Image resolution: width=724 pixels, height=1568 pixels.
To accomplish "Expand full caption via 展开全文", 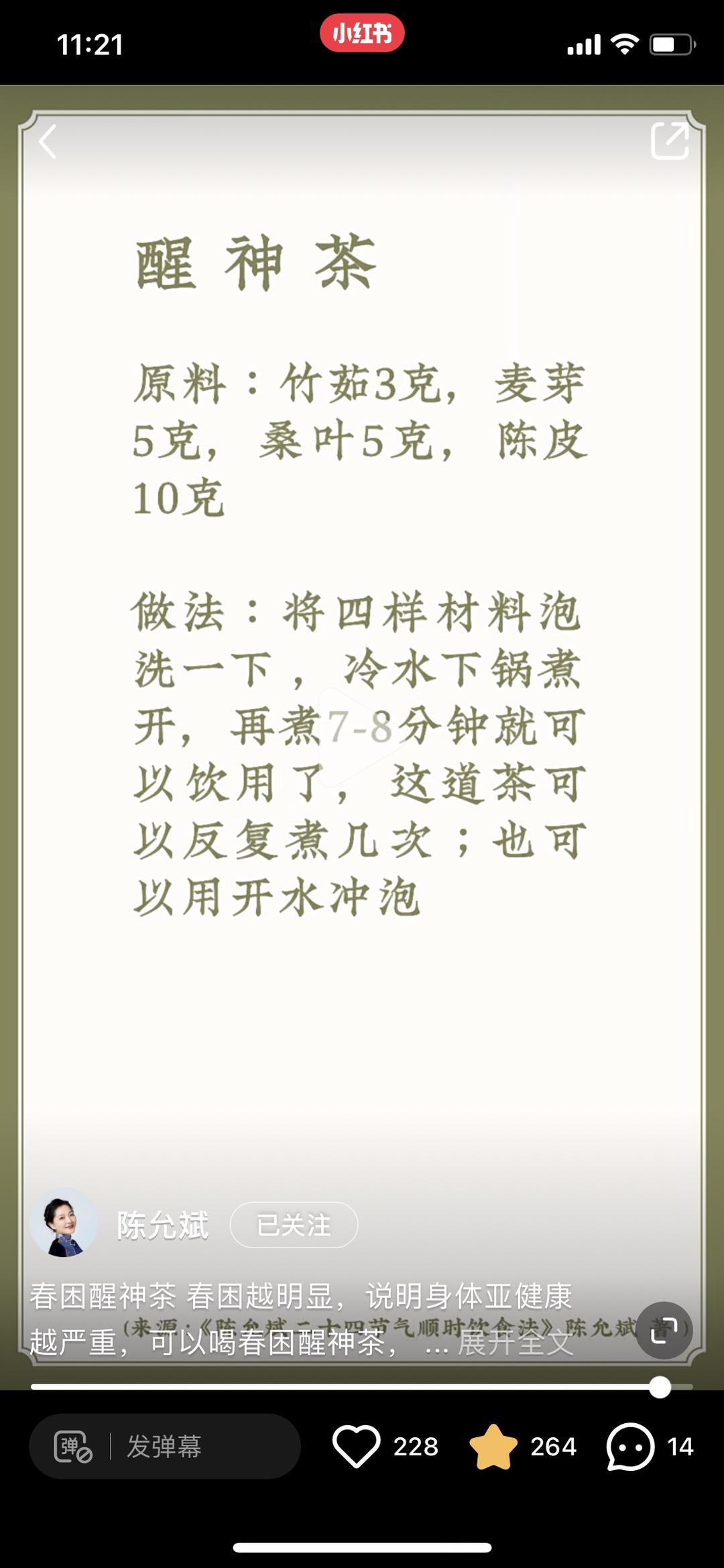I will (515, 1342).
